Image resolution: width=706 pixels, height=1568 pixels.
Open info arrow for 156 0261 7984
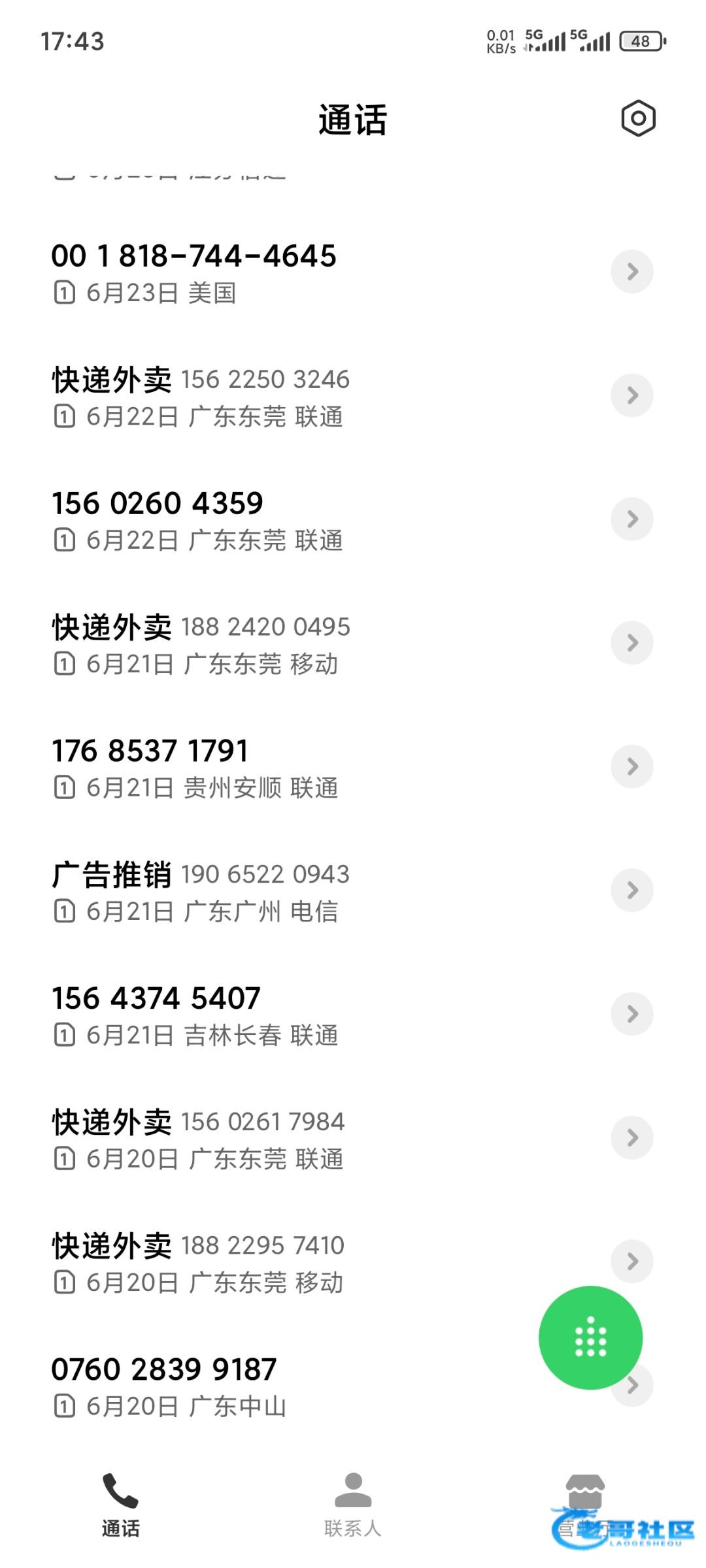(632, 1138)
